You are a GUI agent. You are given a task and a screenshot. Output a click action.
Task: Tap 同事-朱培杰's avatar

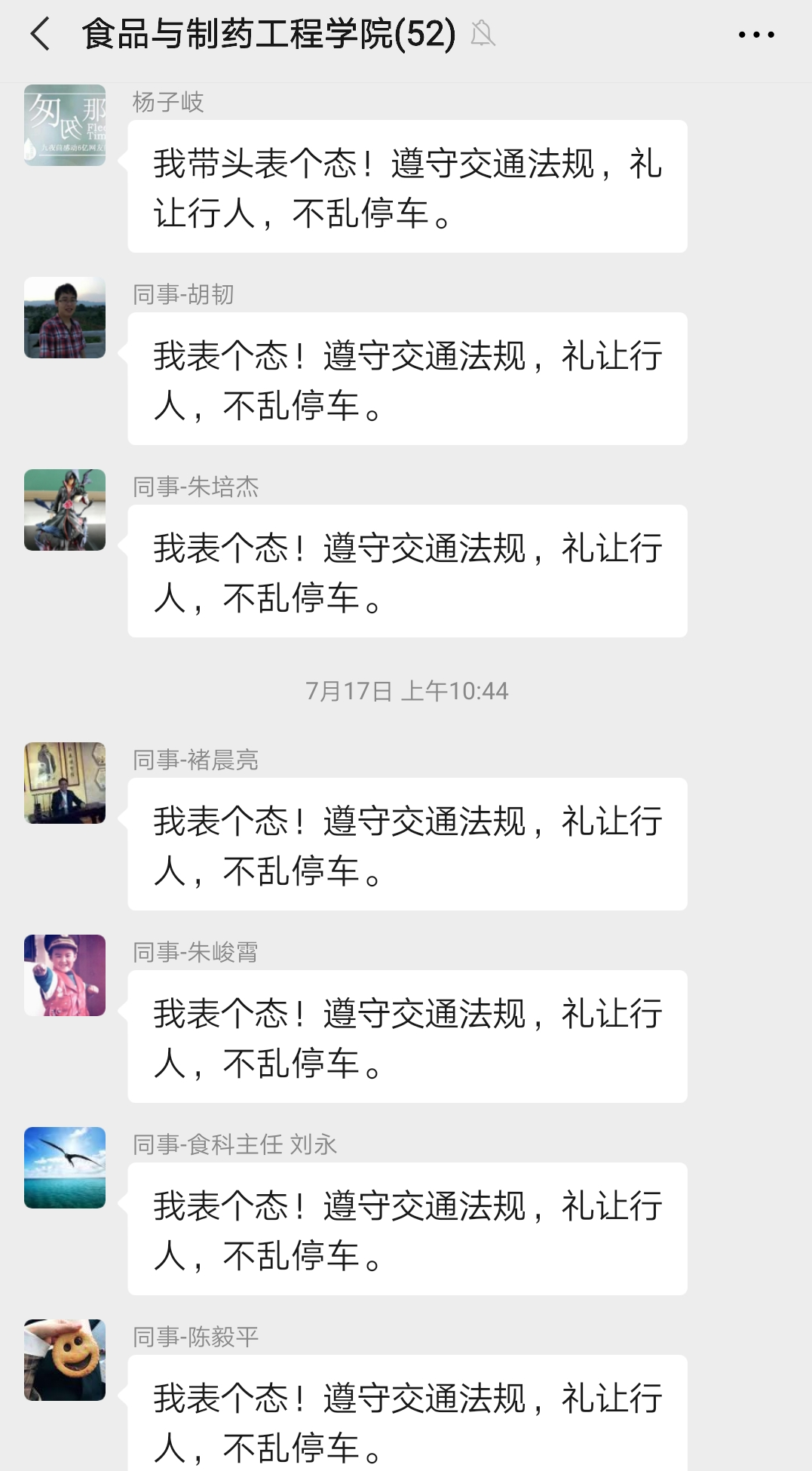point(65,510)
